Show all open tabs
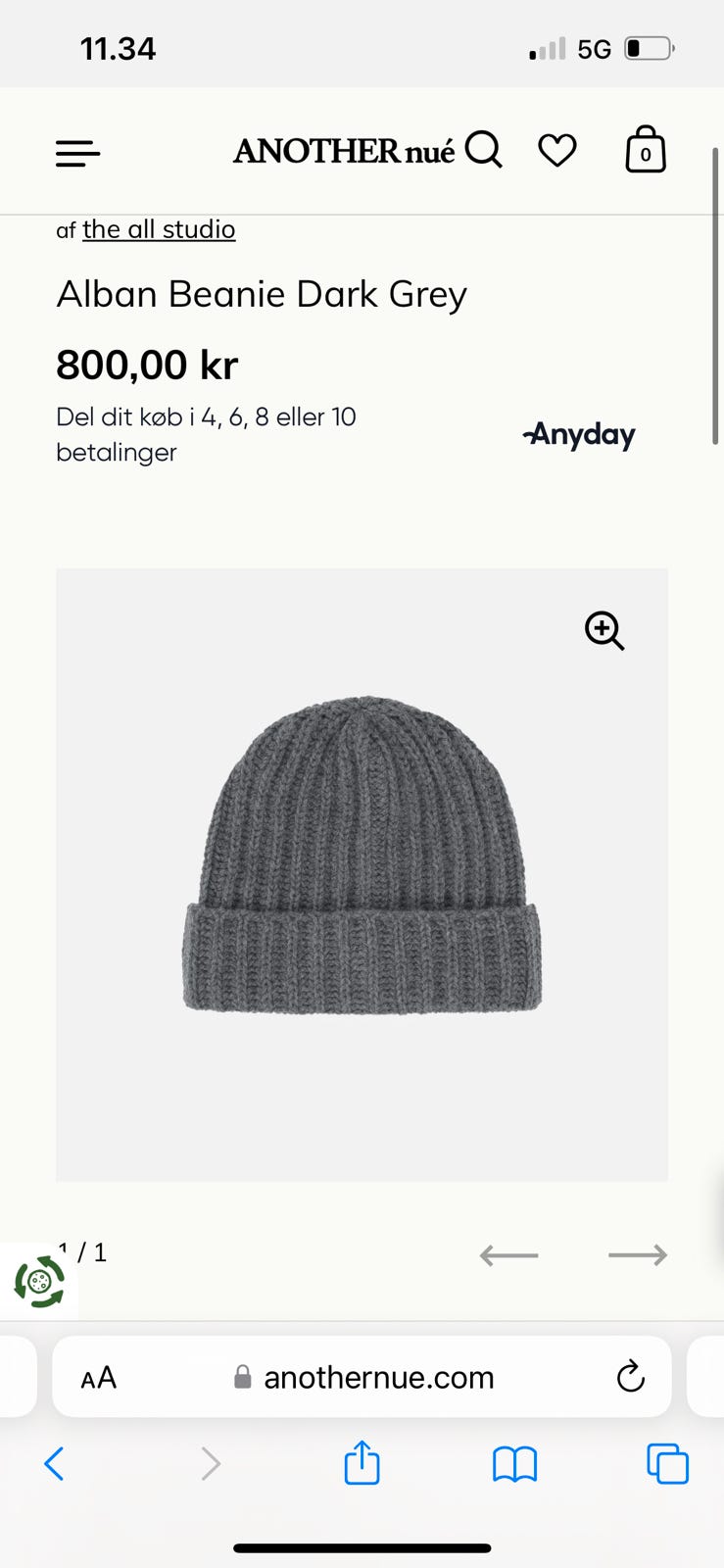This screenshot has height=1568, width=724. pyautogui.click(x=667, y=1464)
